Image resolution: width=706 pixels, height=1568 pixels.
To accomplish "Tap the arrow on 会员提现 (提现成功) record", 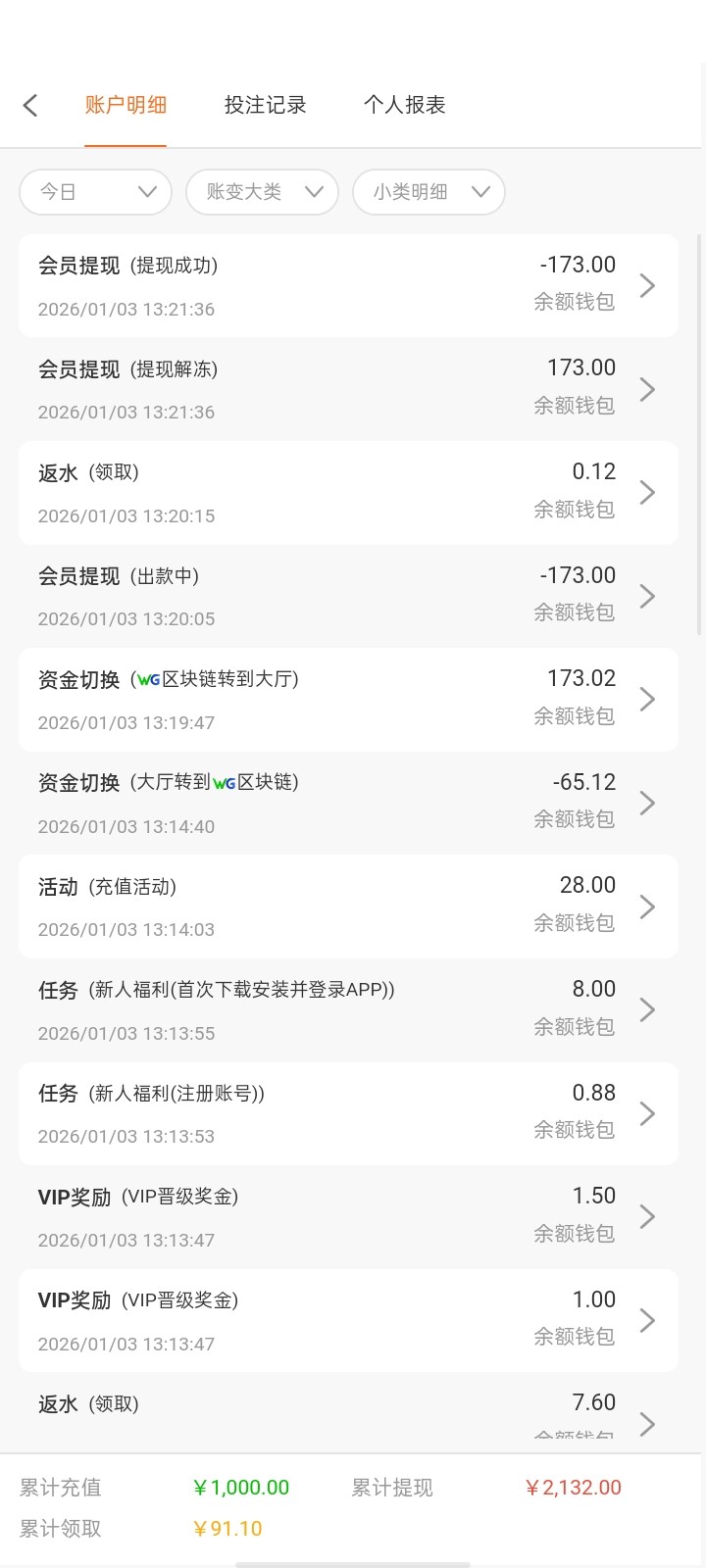I will point(646,285).
